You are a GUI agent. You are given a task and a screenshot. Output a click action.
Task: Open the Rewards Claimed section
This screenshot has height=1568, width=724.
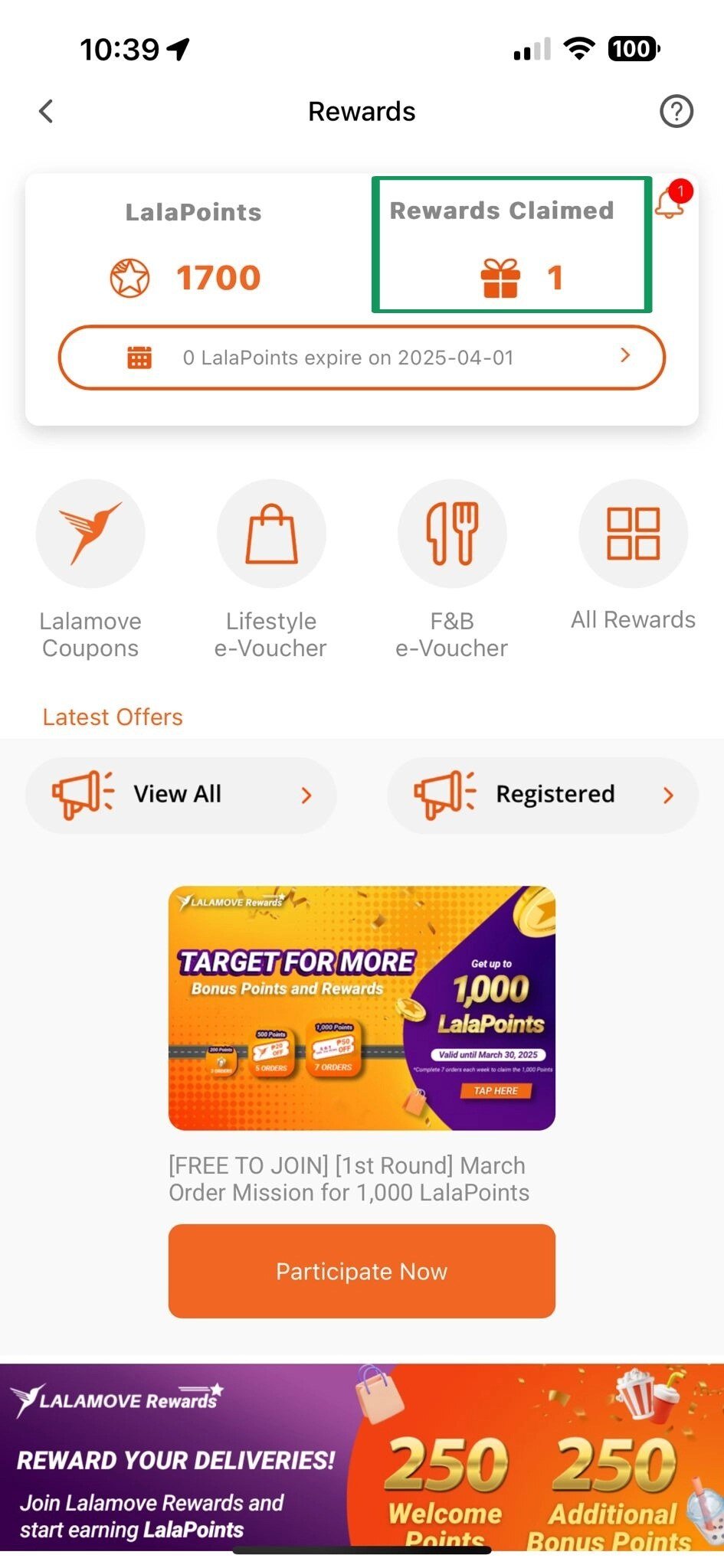click(x=511, y=245)
